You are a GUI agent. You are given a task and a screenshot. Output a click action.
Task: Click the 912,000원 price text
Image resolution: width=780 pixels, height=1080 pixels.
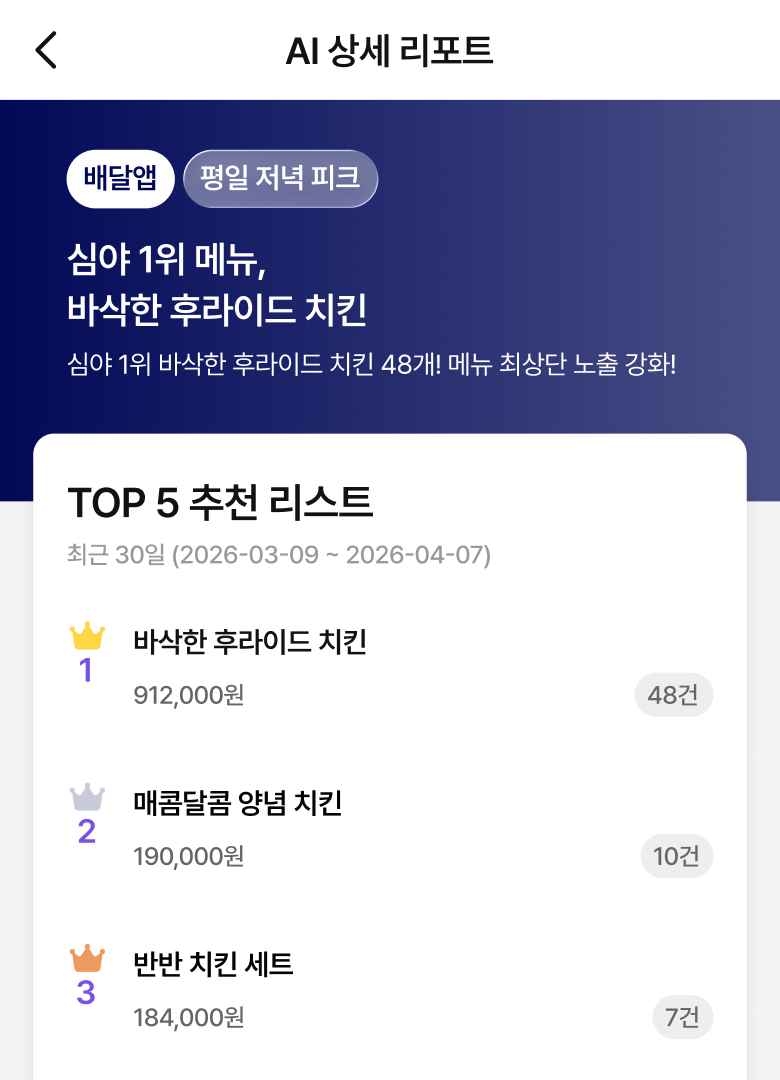point(190,694)
